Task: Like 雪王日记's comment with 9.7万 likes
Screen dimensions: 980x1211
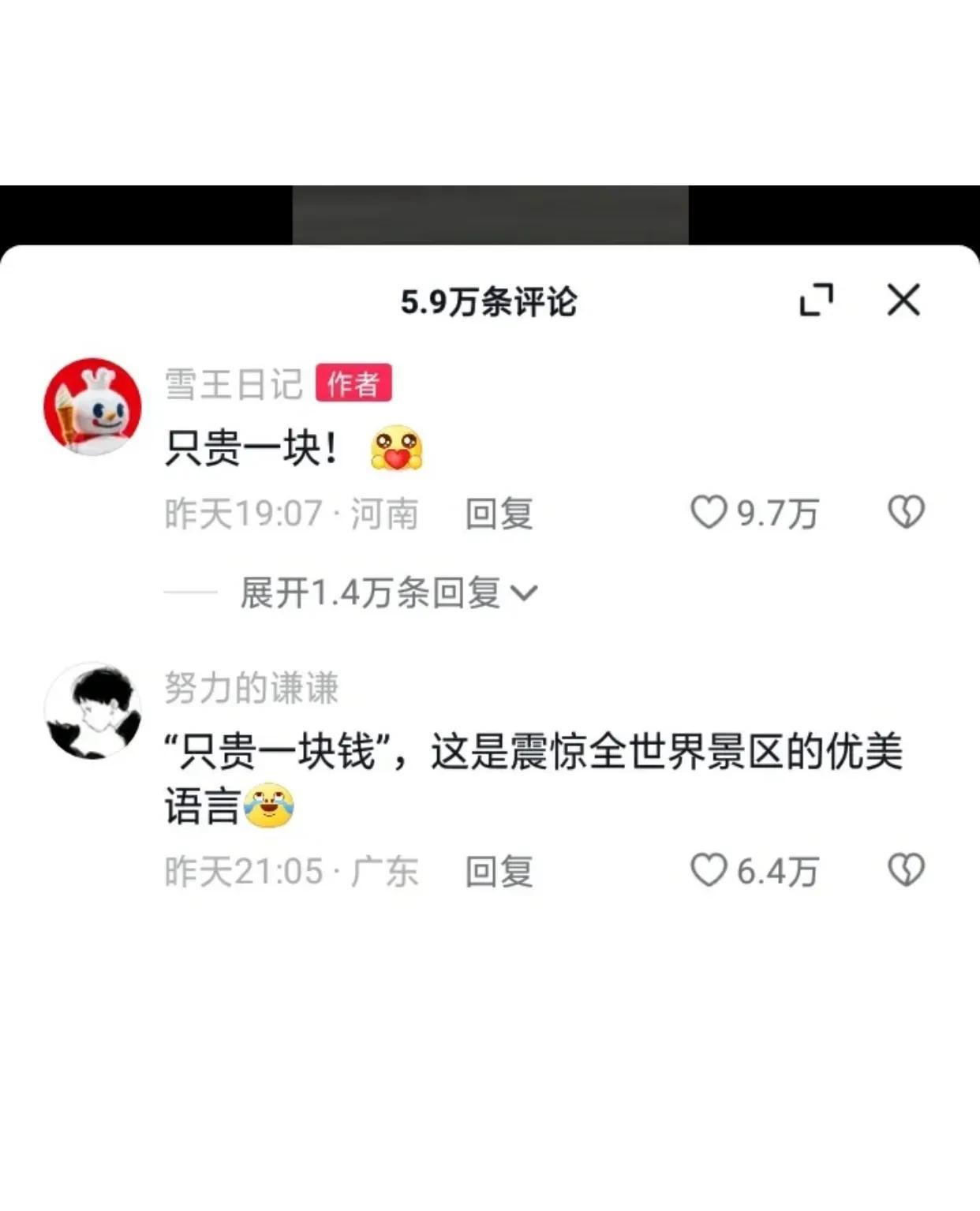Action: pyautogui.click(x=709, y=512)
